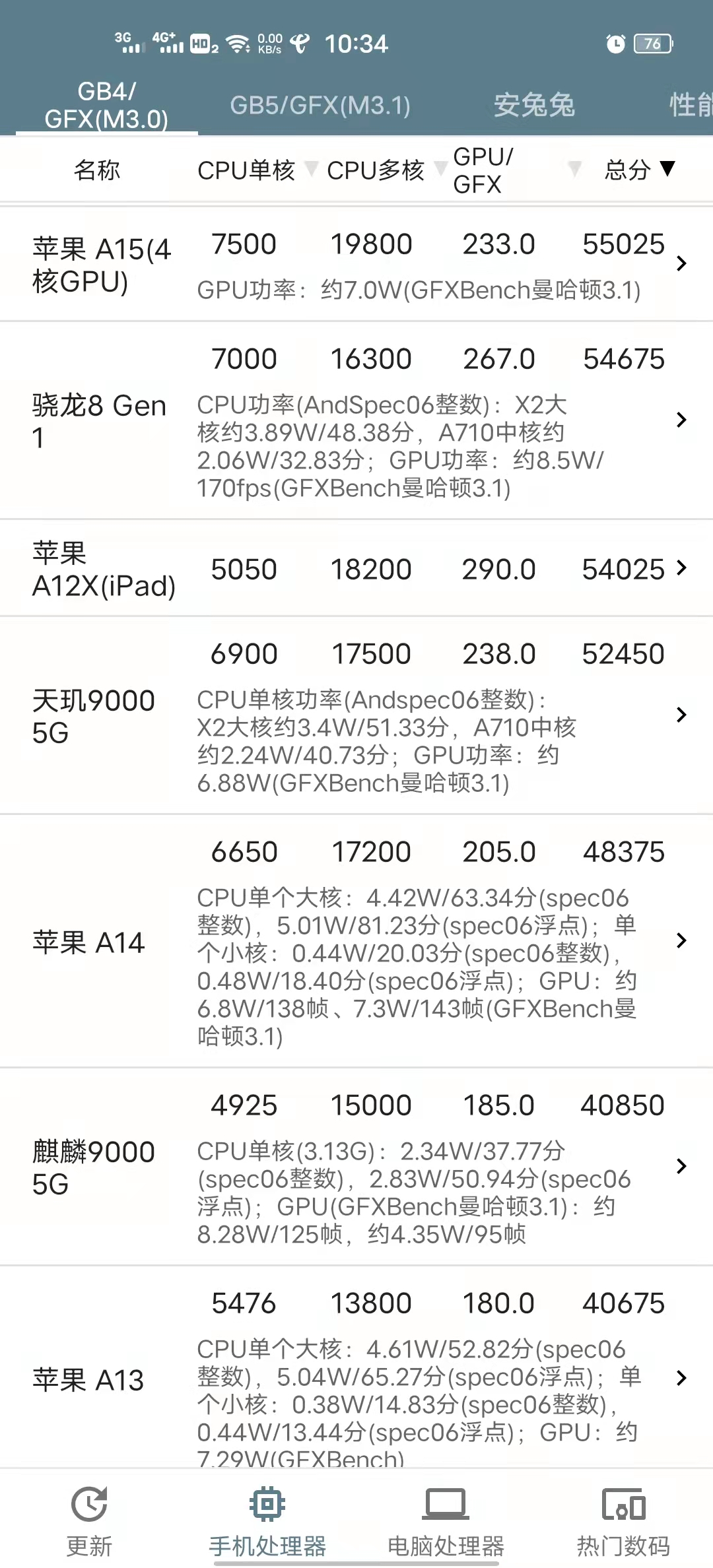This screenshot has height=1568, width=713.
Task: Select the GB4/GFX(M3.0) tab
Action: click(106, 105)
